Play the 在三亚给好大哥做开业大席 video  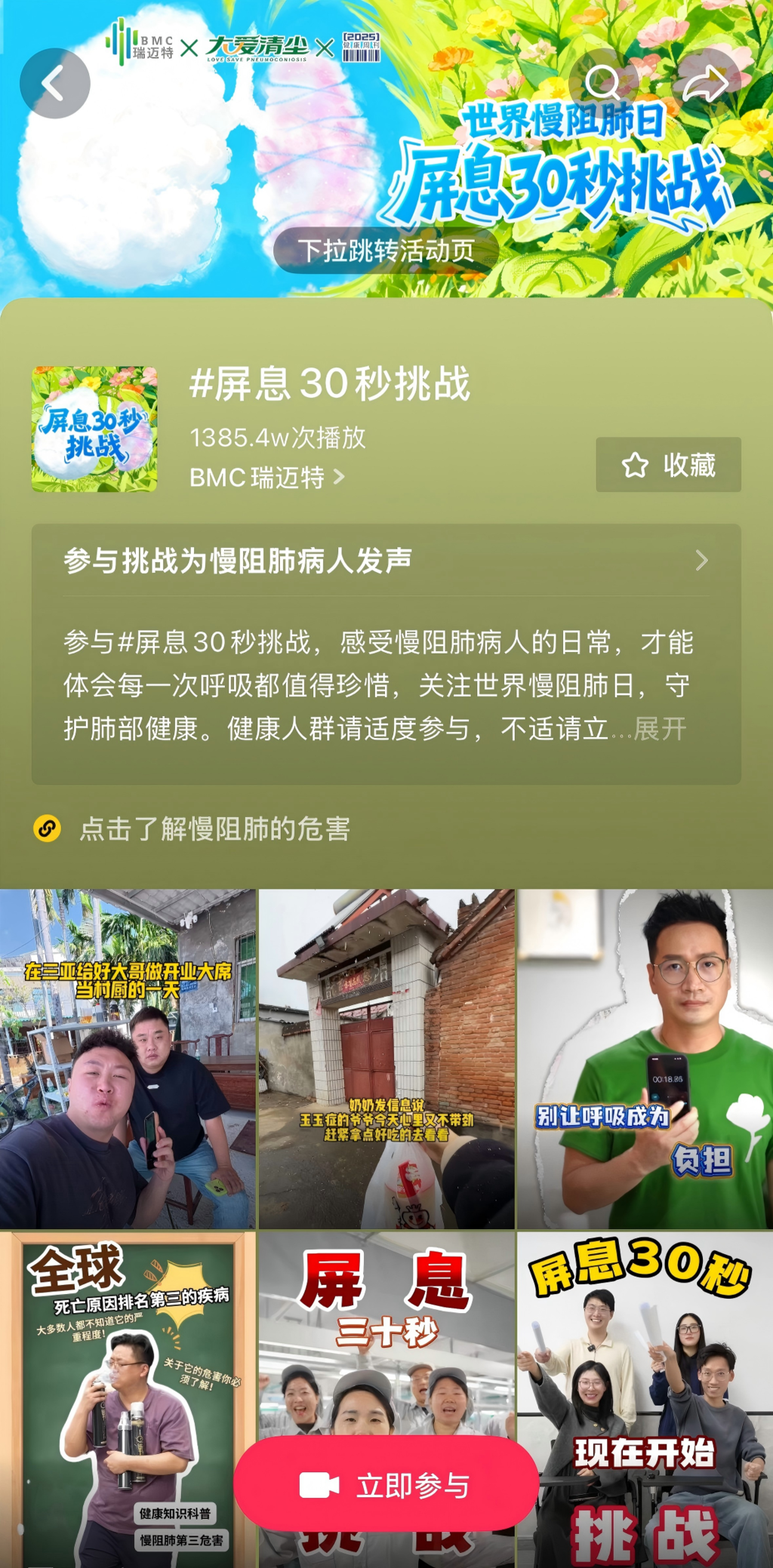pyautogui.click(x=128, y=1058)
